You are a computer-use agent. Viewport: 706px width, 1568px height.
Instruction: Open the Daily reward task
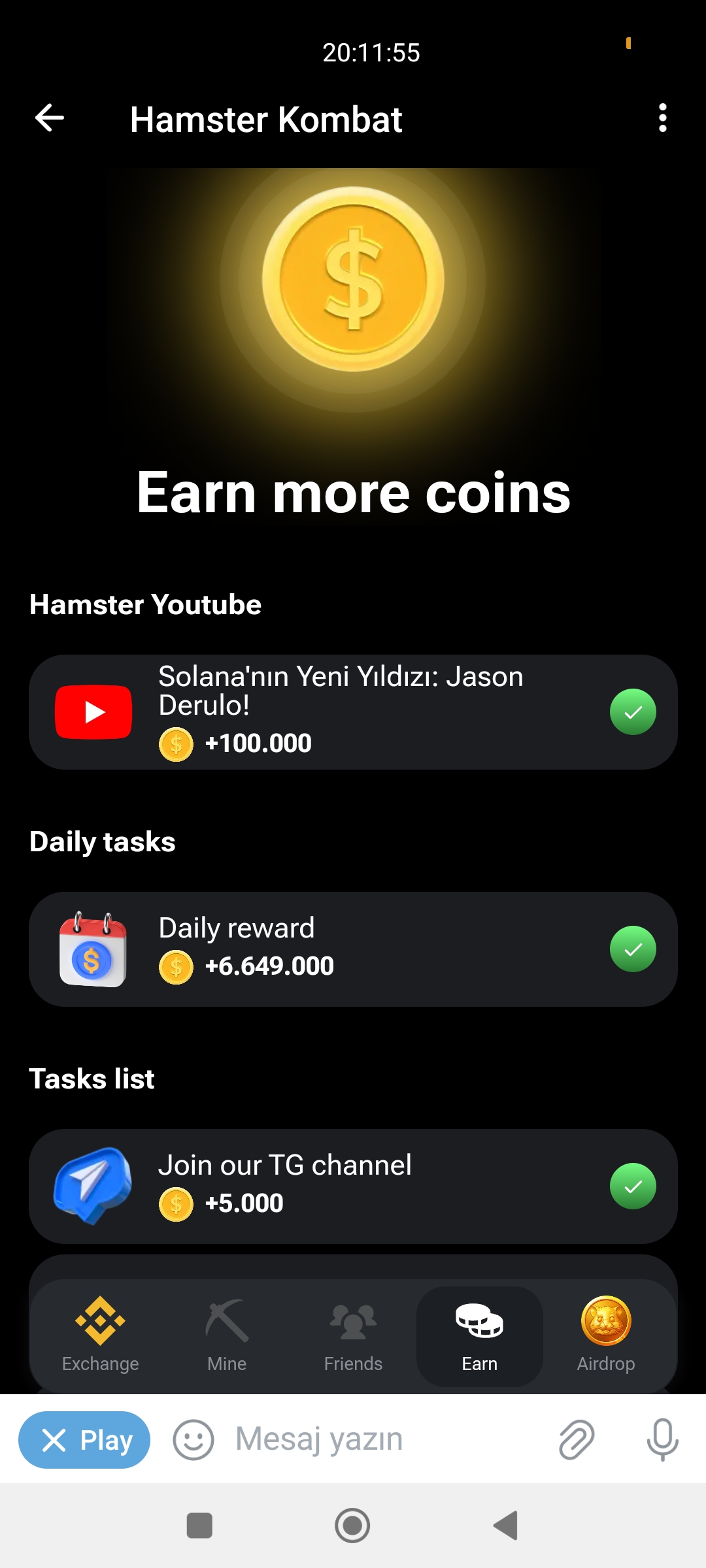353,949
